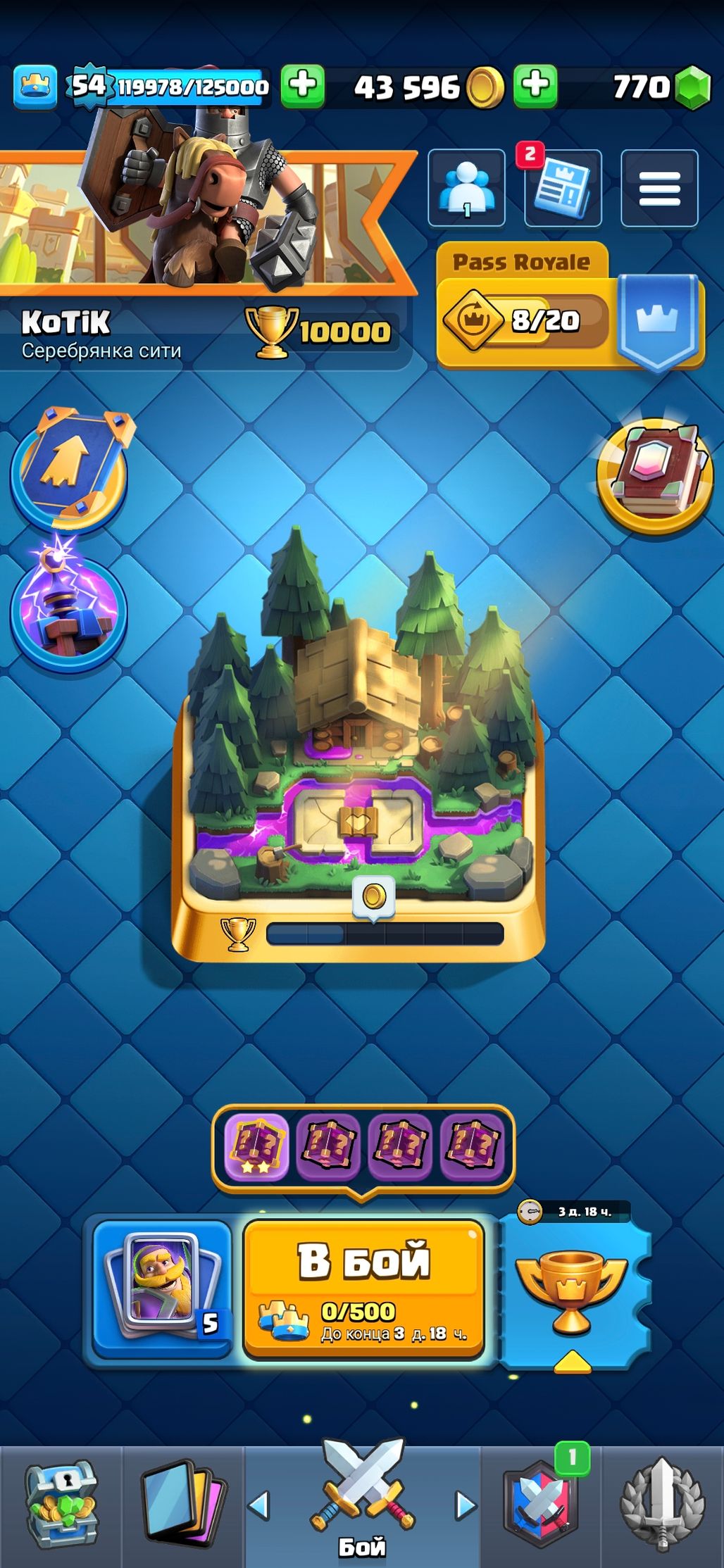Open the friends icon

(x=466, y=188)
